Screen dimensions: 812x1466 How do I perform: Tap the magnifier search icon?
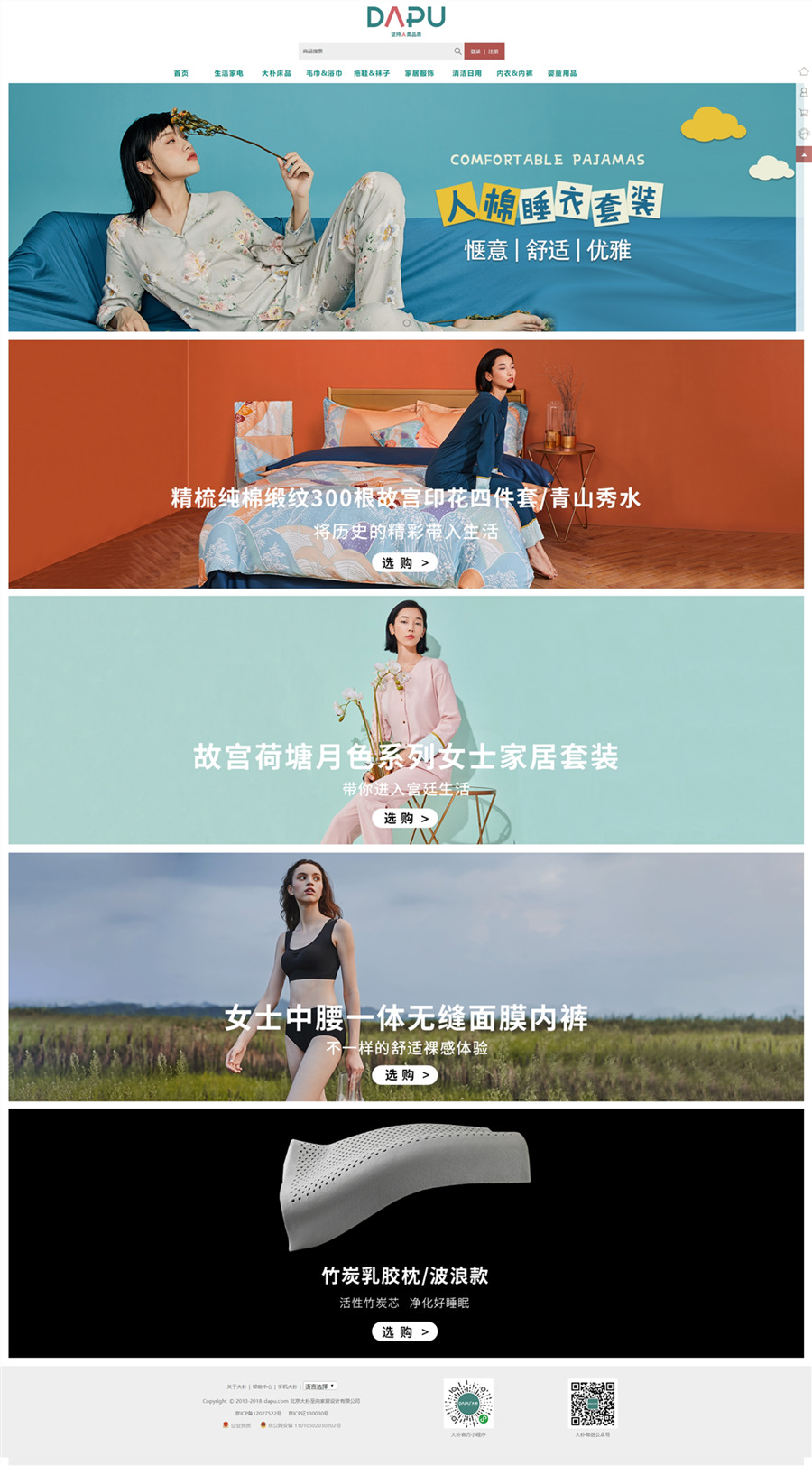[x=457, y=51]
